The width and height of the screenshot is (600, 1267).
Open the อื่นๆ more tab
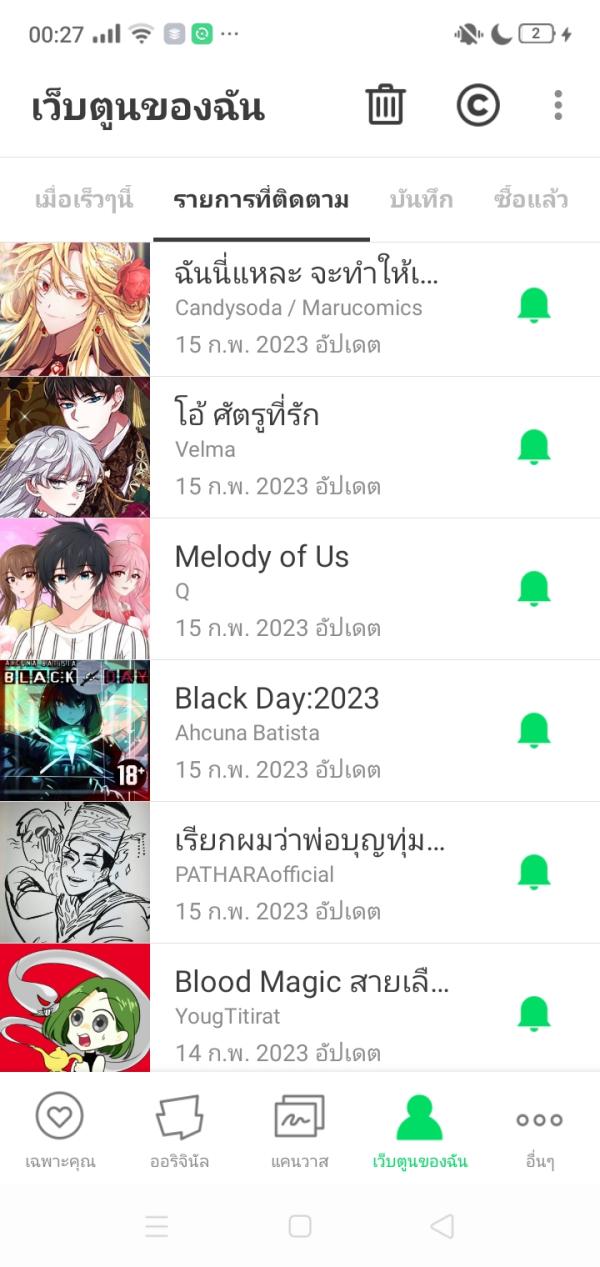tap(540, 1130)
